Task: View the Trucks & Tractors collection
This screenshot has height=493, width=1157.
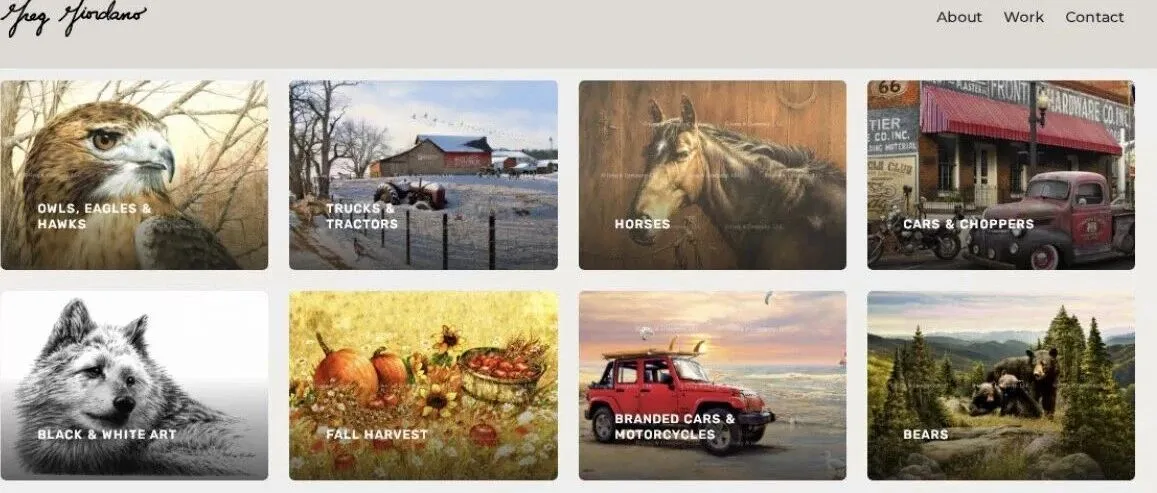Action: tap(423, 175)
